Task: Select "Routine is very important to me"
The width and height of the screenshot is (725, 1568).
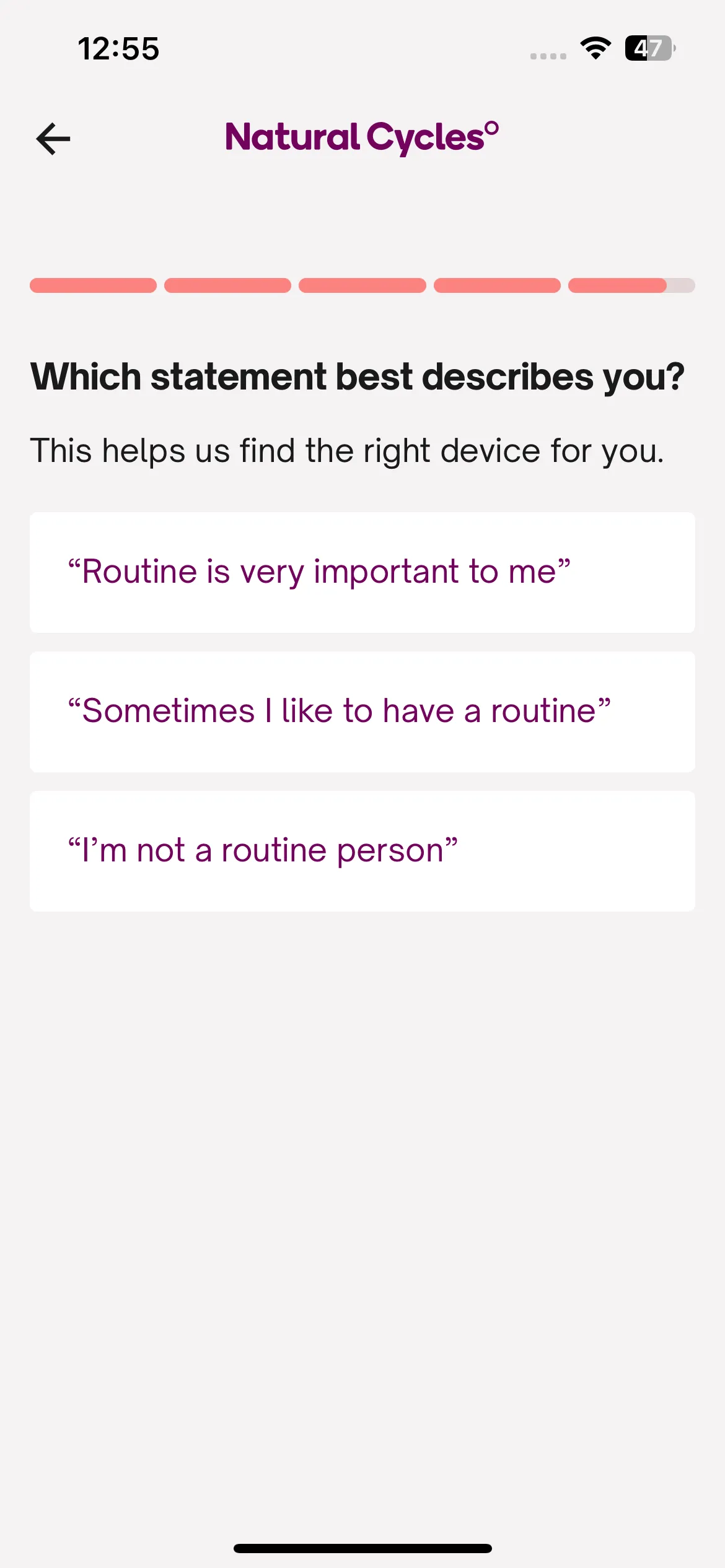Action: 362,572
